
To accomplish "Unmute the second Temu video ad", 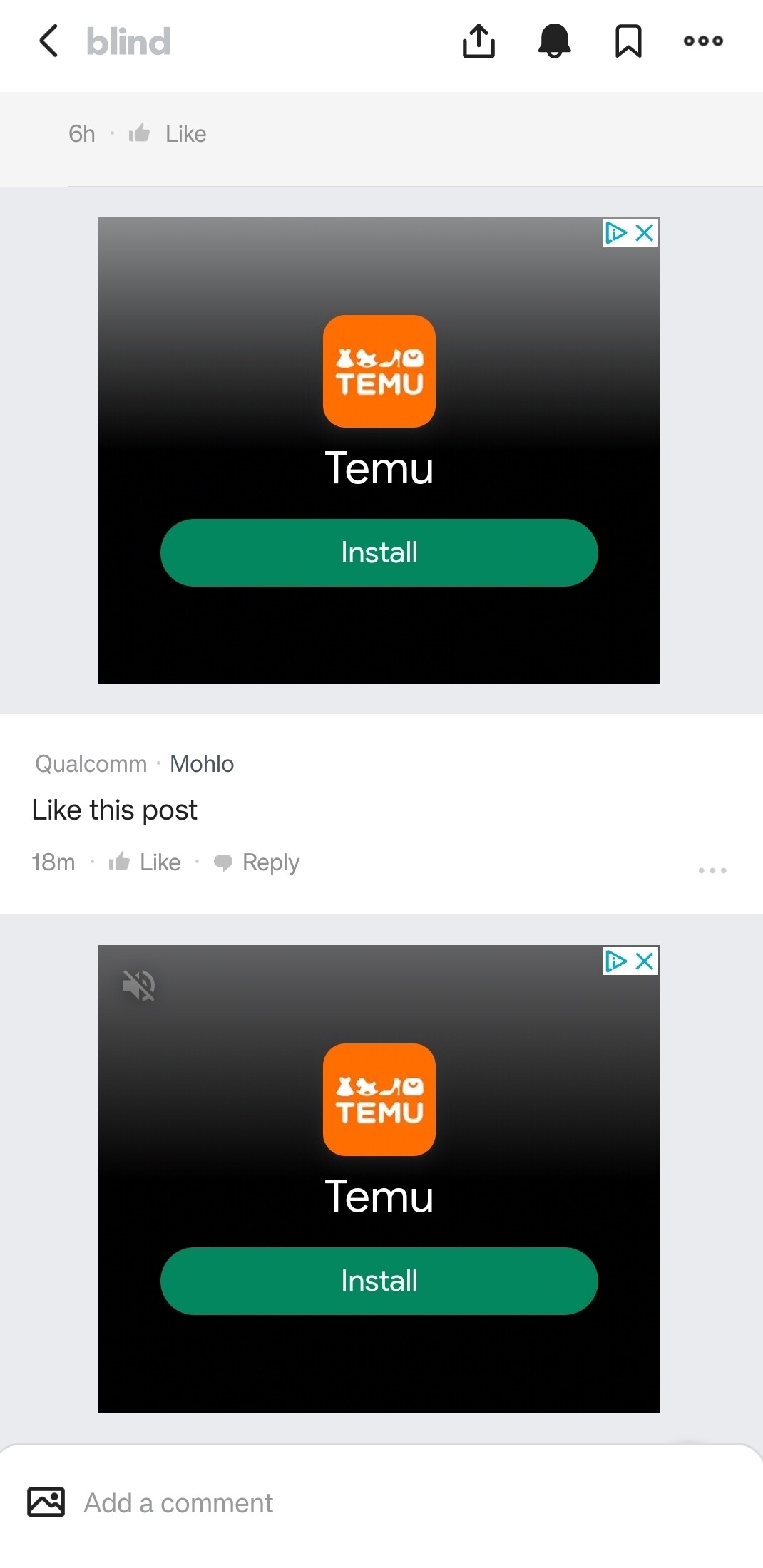I will [139, 985].
